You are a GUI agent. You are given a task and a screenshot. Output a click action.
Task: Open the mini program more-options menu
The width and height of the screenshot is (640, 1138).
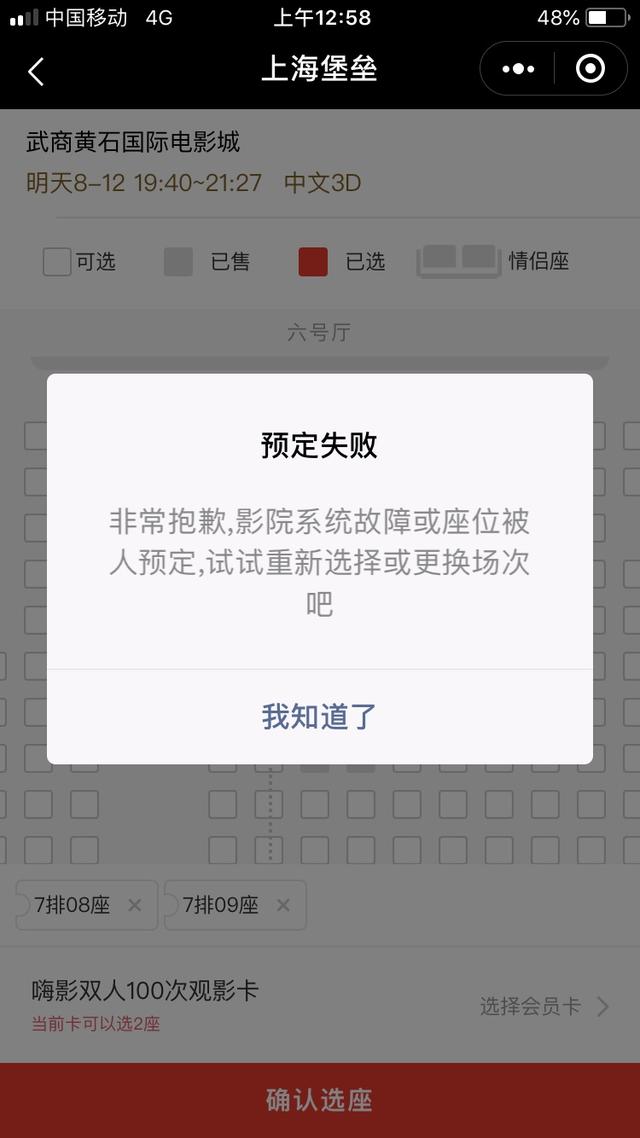[x=518, y=69]
